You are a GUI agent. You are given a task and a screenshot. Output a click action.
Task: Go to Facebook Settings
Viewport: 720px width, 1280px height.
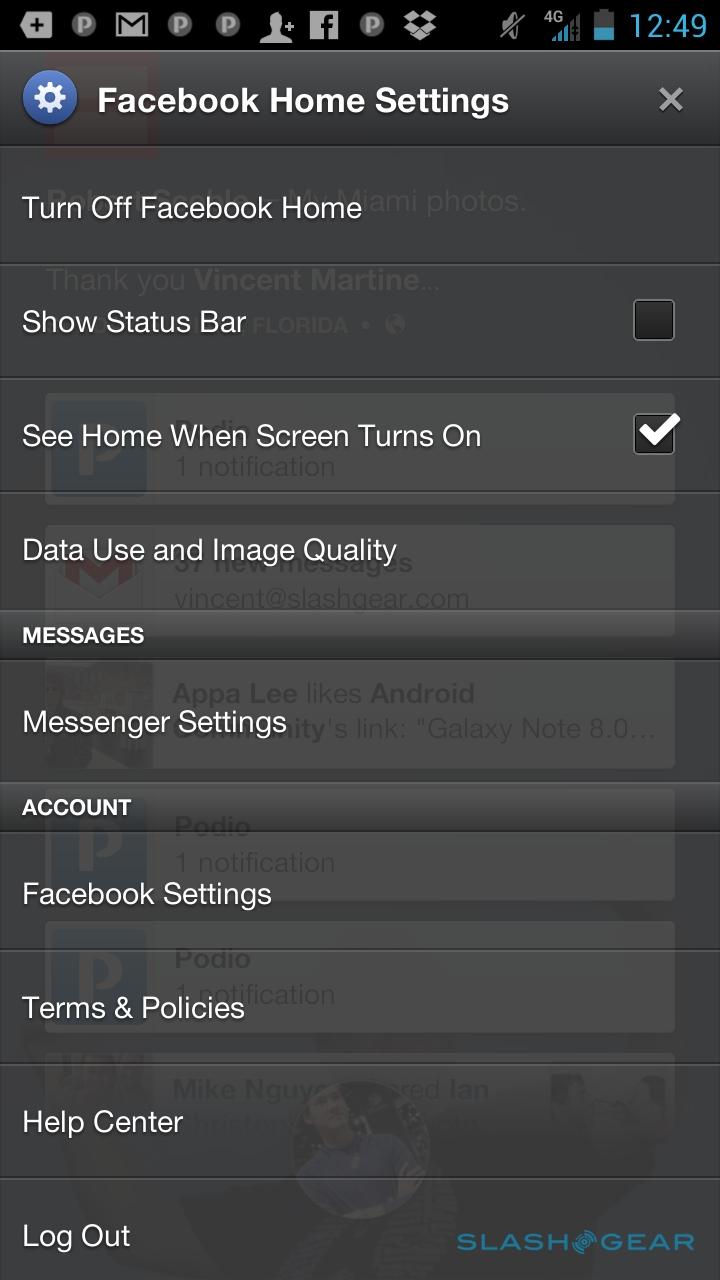click(x=147, y=894)
